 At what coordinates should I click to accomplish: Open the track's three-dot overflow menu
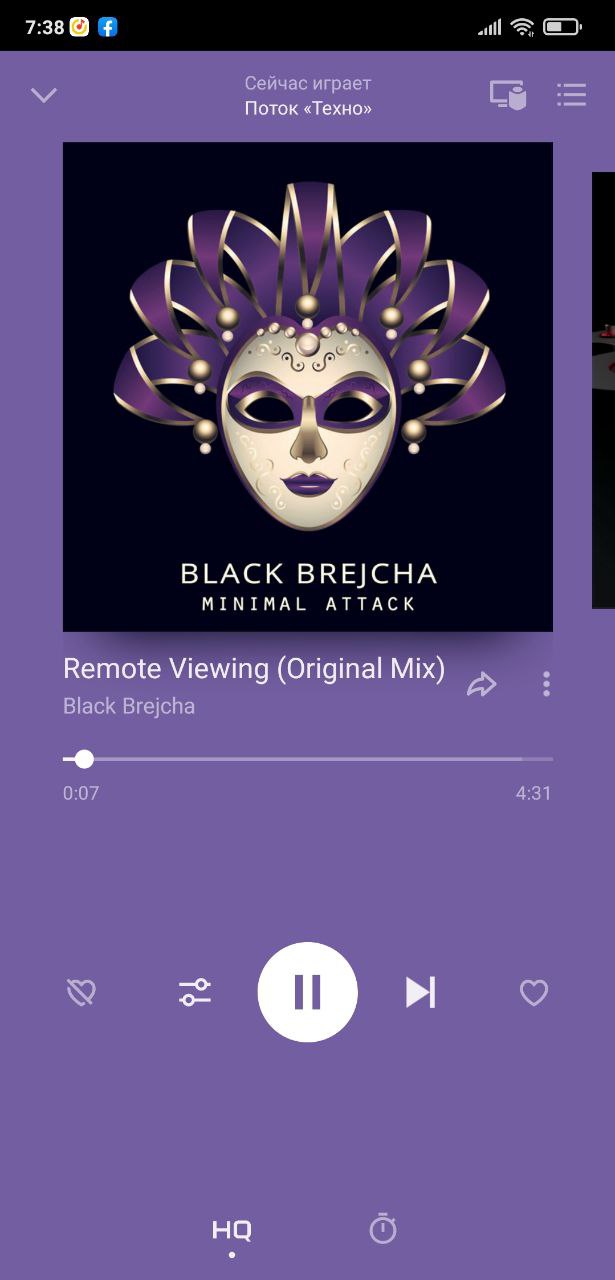coord(546,684)
